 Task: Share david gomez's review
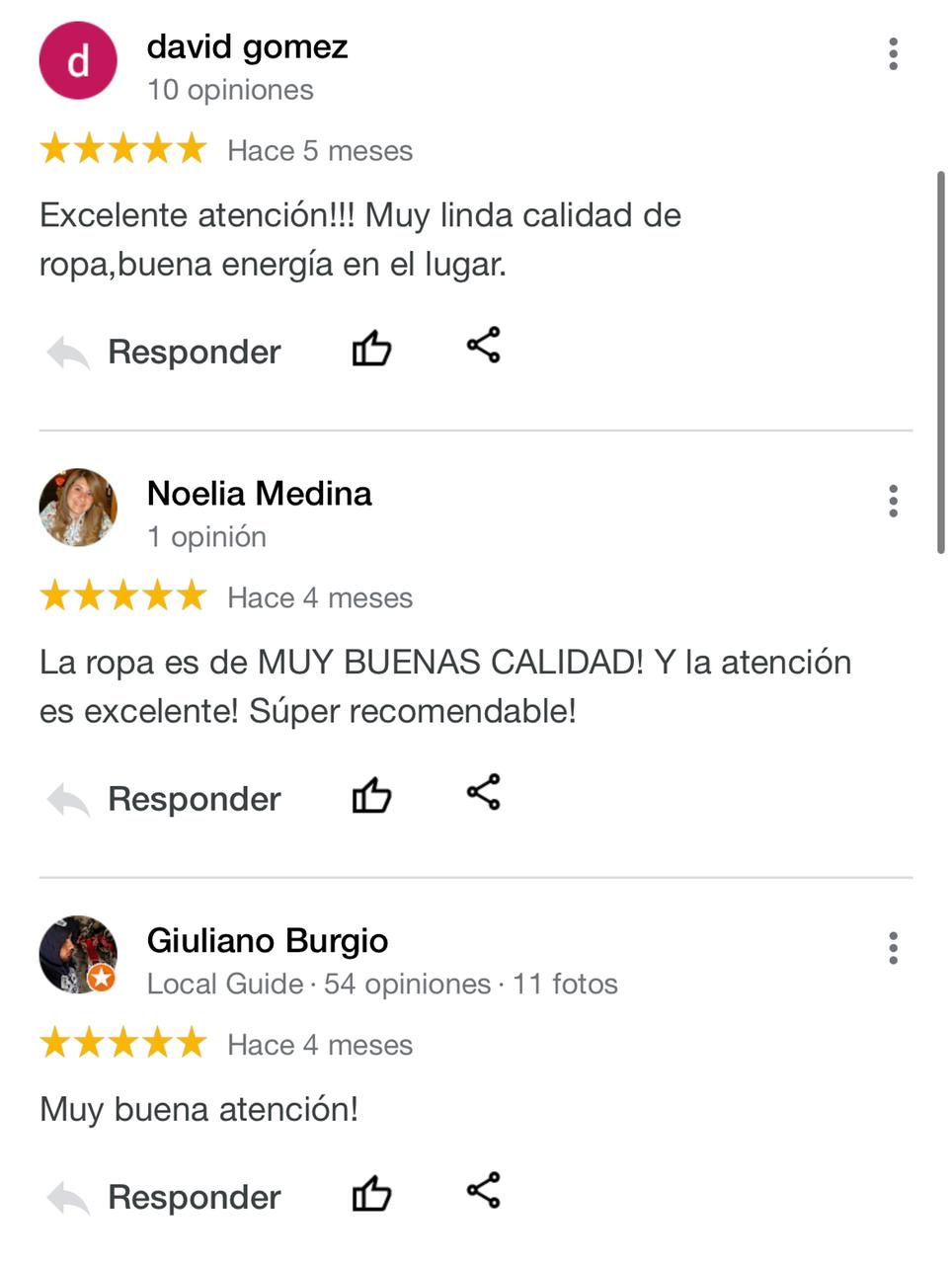(x=484, y=346)
